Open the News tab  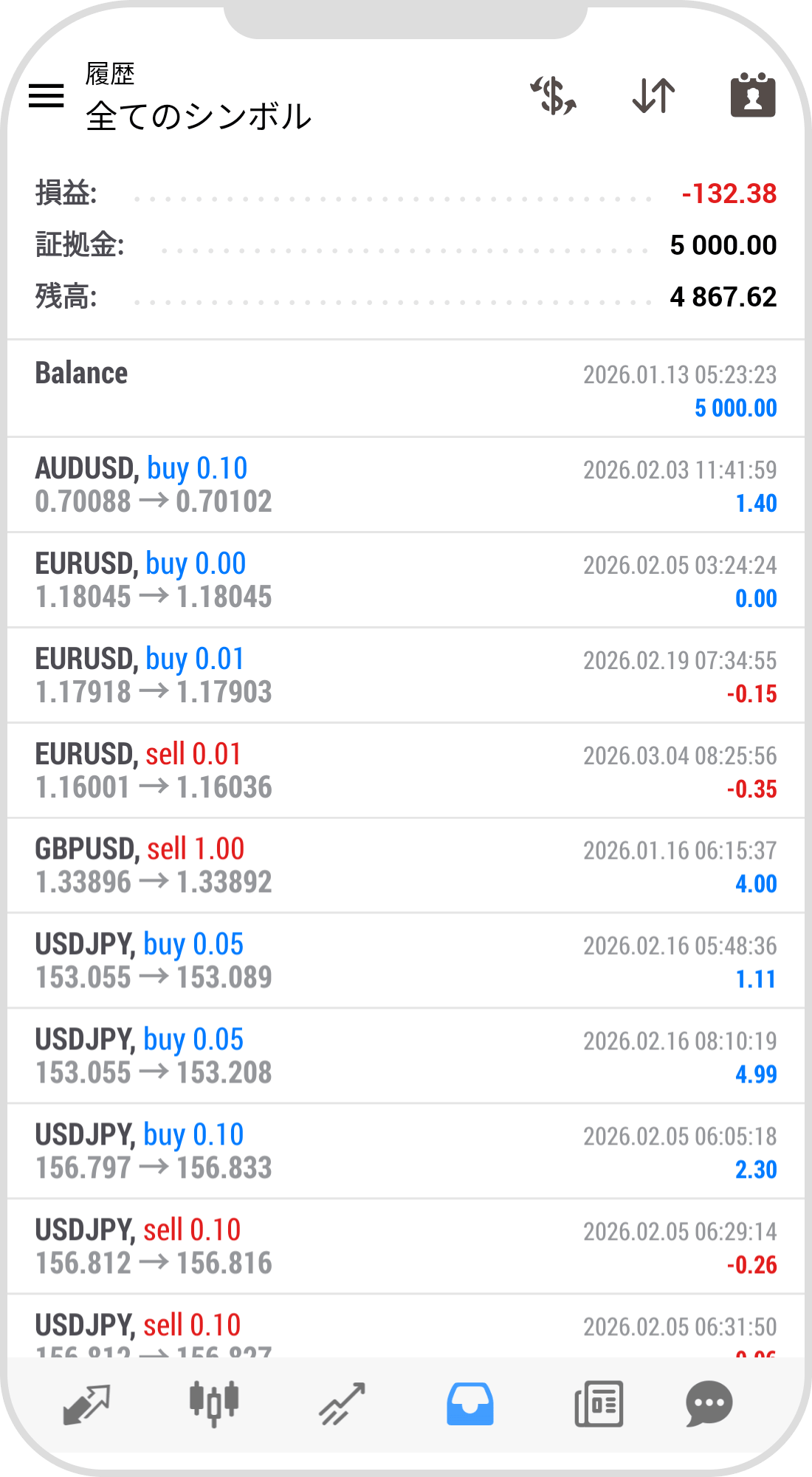coord(599,1404)
